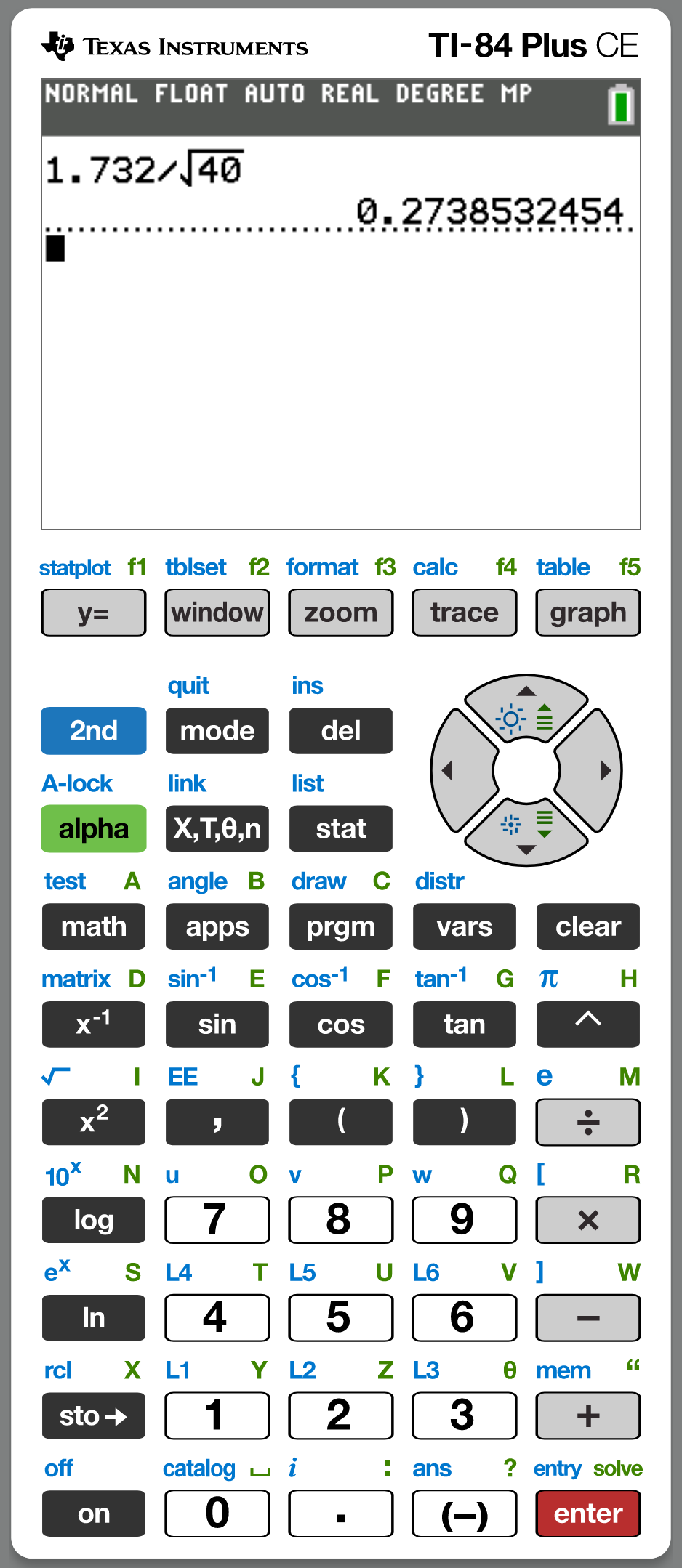Tap the negative (–) key
Image resolution: width=682 pixels, height=1568 pixels.
coord(465,1514)
